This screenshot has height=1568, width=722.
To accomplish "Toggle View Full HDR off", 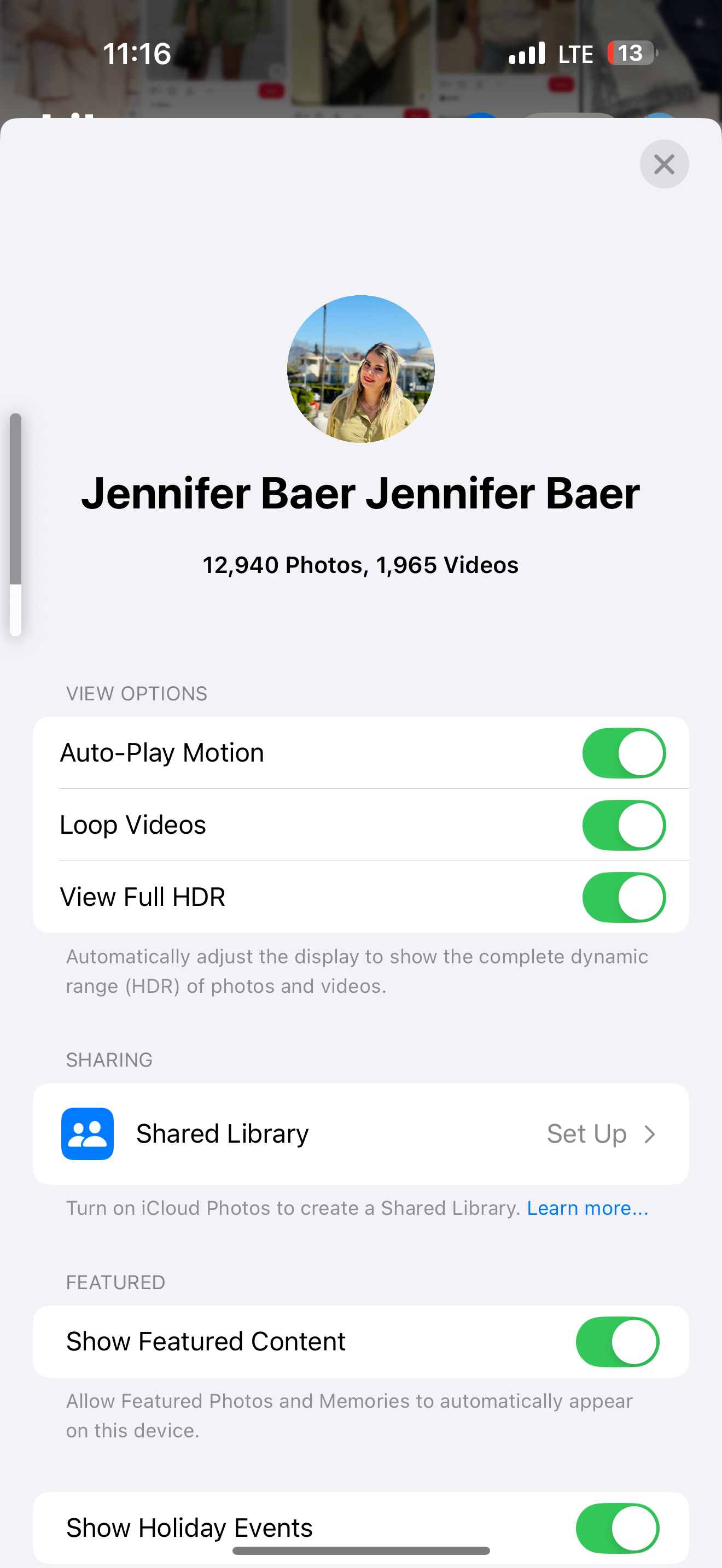I will click(624, 897).
